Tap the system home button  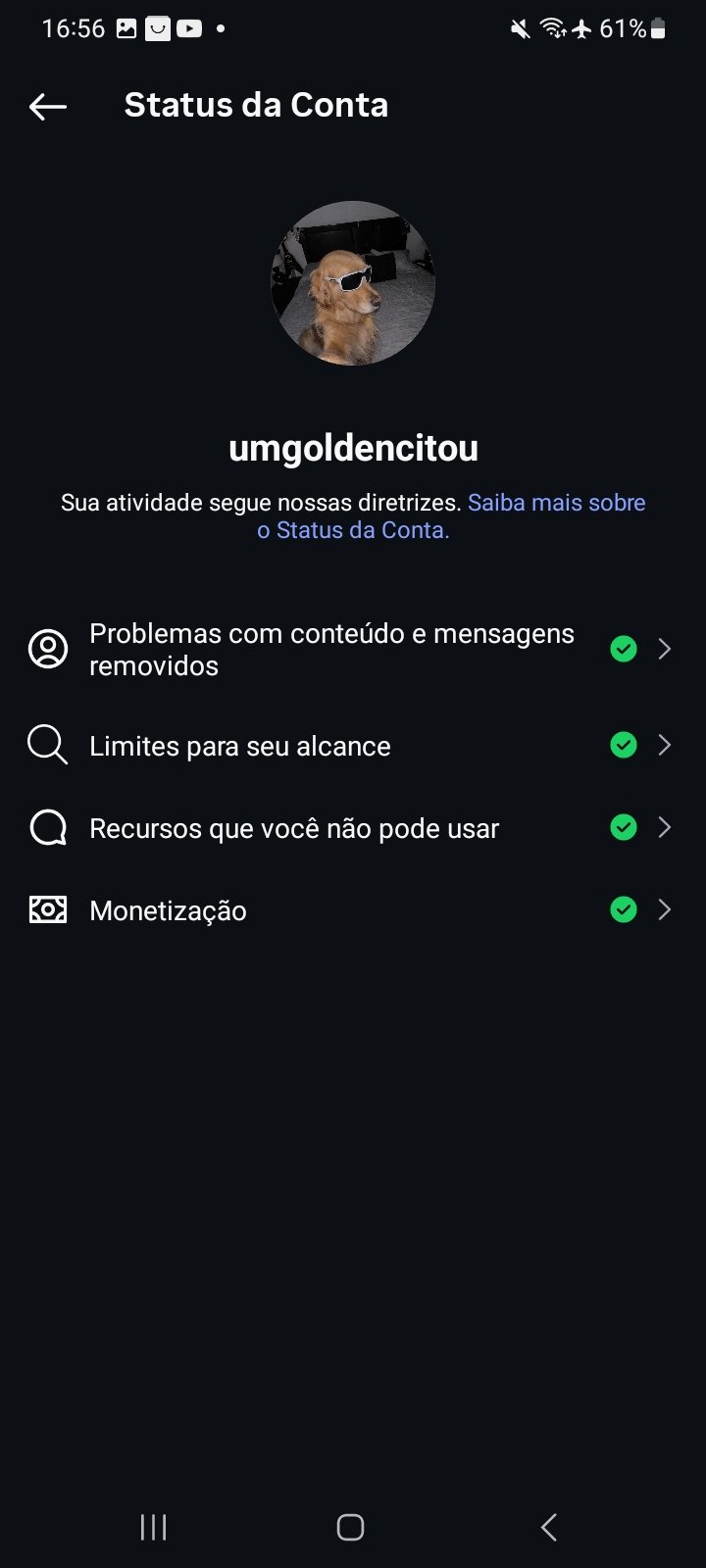350,1527
